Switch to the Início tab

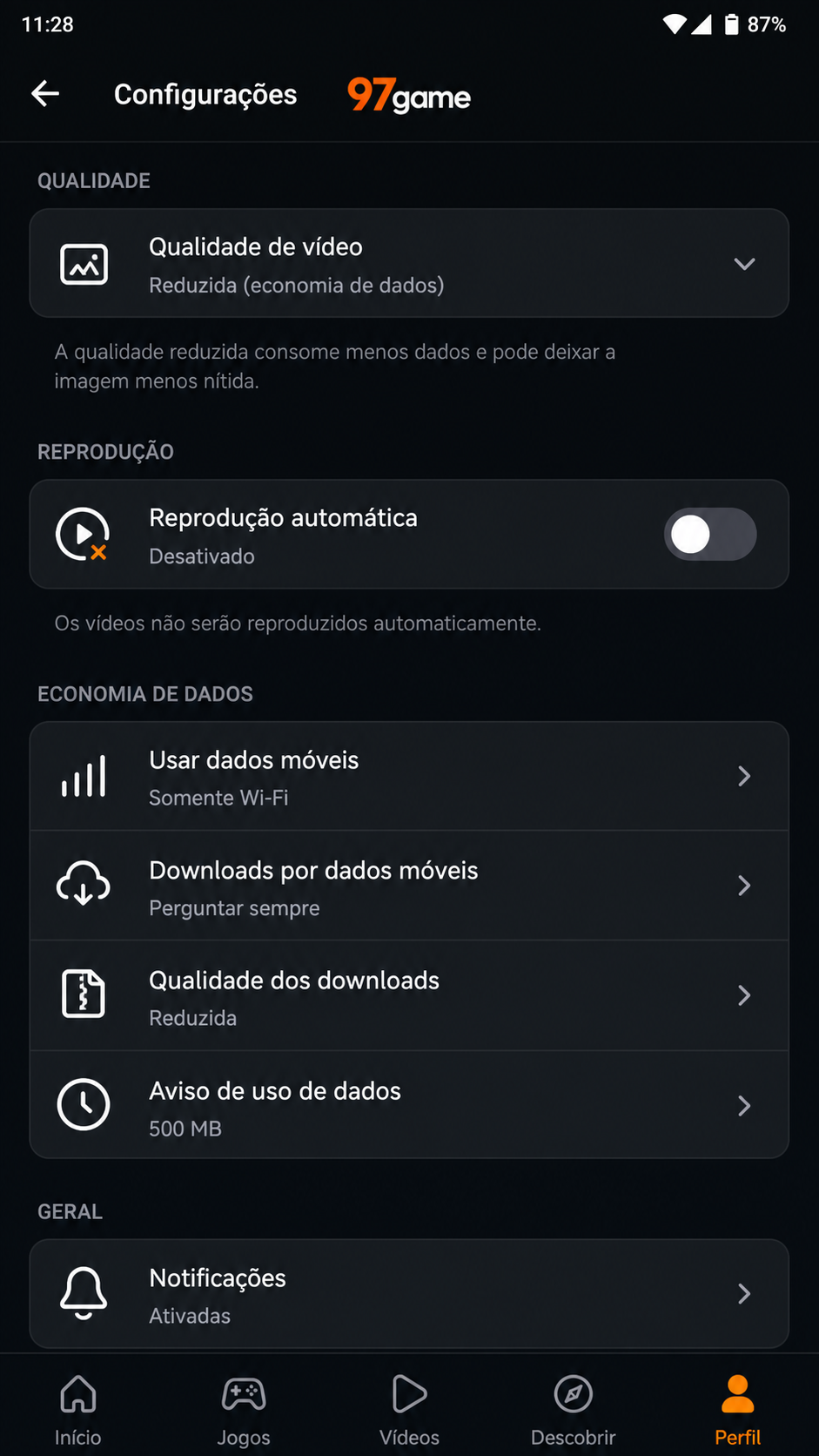click(x=78, y=1410)
